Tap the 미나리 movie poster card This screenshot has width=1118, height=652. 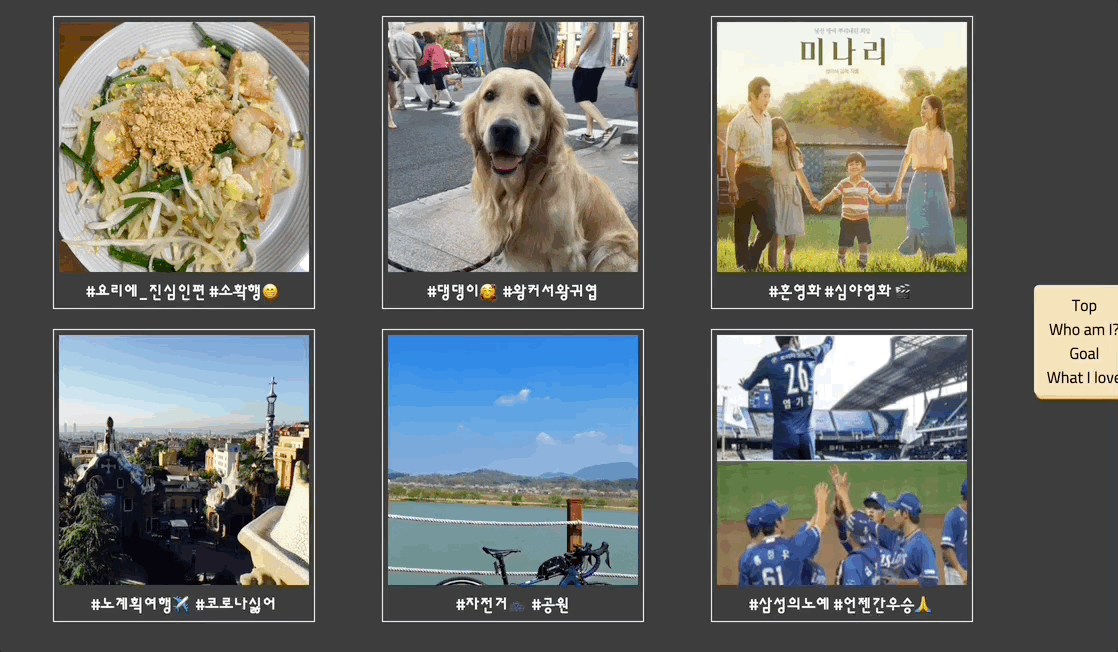pyautogui.click(x=842, y=148)
